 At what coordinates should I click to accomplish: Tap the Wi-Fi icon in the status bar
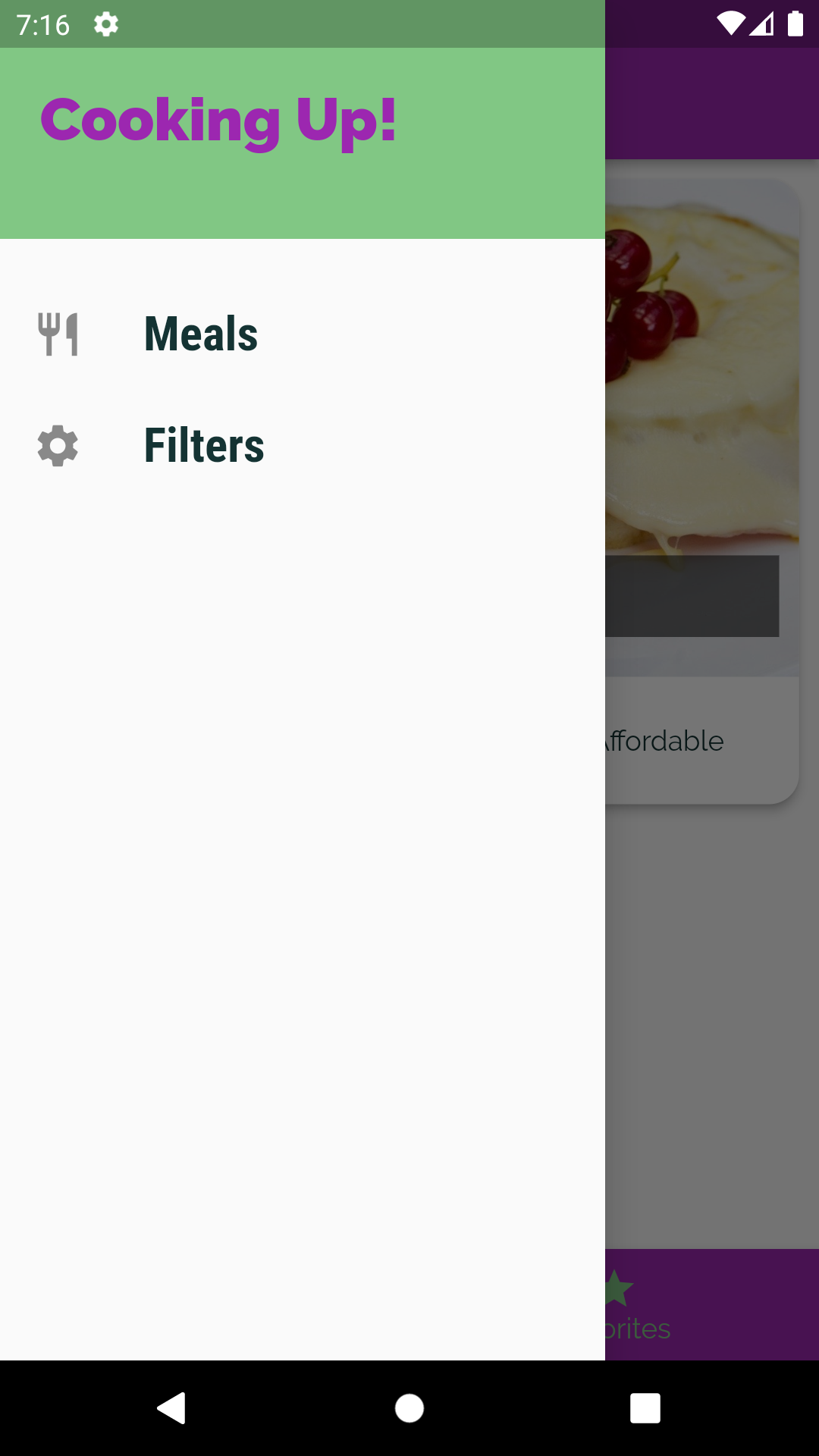[x=730, y=24]
